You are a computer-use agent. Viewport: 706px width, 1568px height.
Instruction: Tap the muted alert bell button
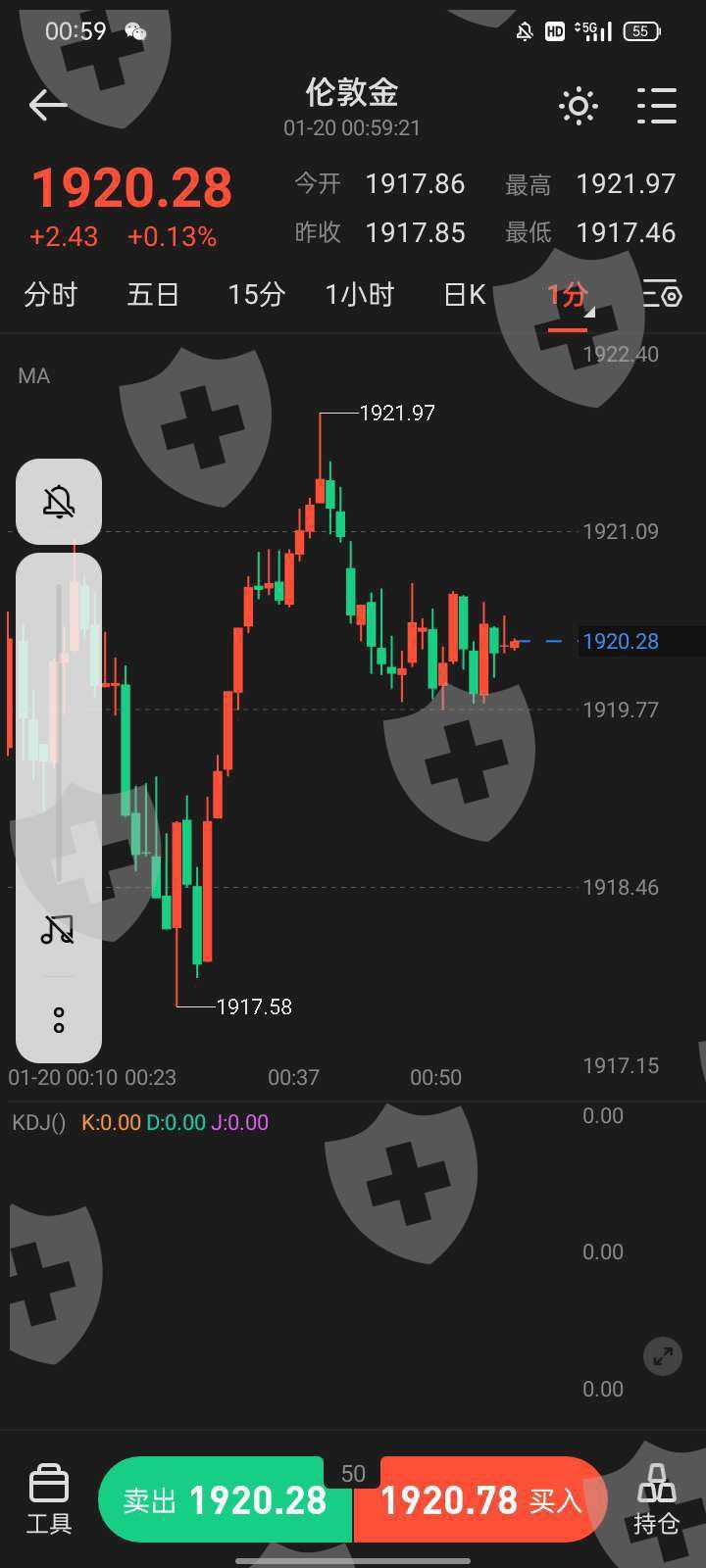point(59,502)
